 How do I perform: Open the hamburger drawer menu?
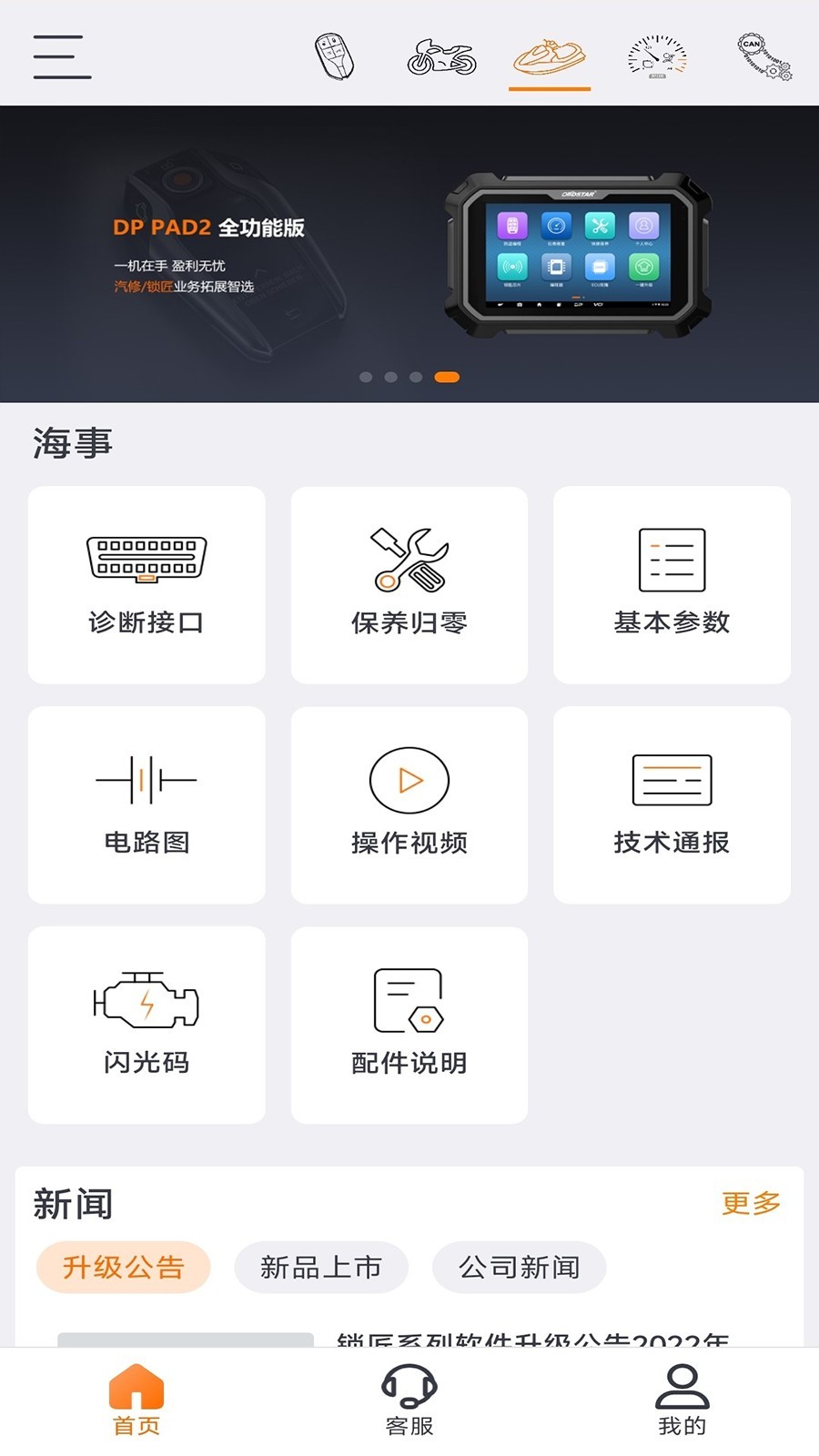click(62, 56)
